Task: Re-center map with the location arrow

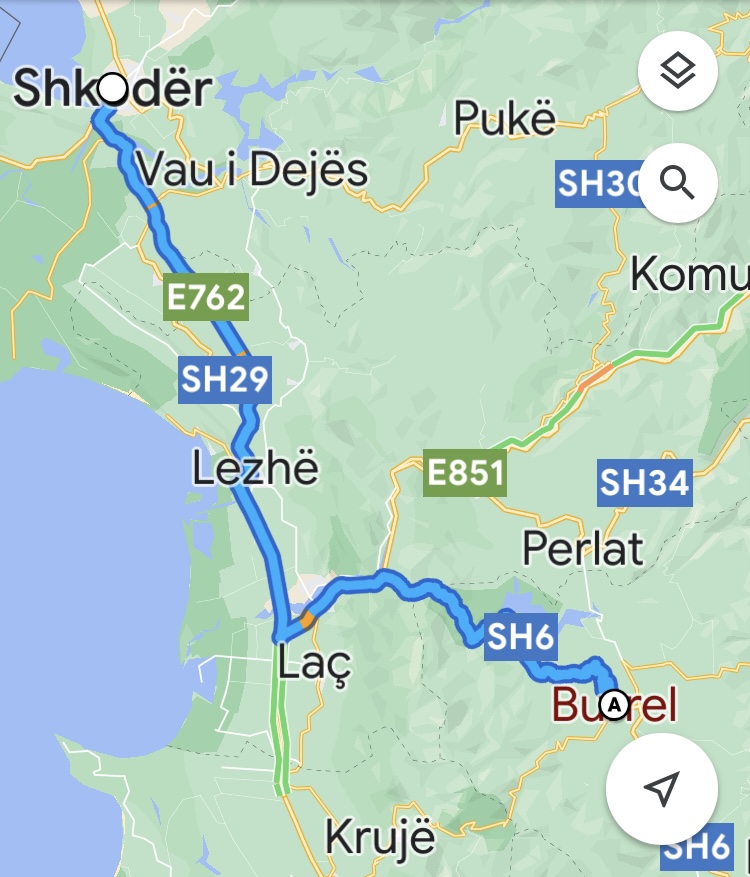Action: pos(661,788)
